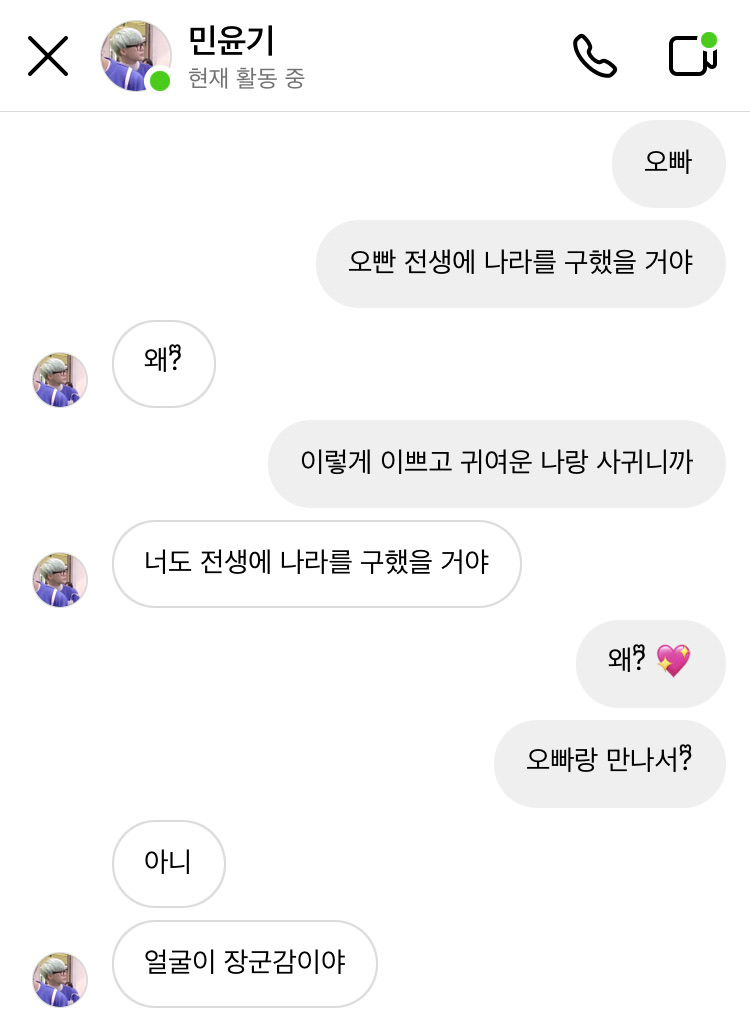Image resolution: width=750 pixels, height=1016 pixels.
Task: Select the message bubble saying '오빠'
Action: click(668, 163)
